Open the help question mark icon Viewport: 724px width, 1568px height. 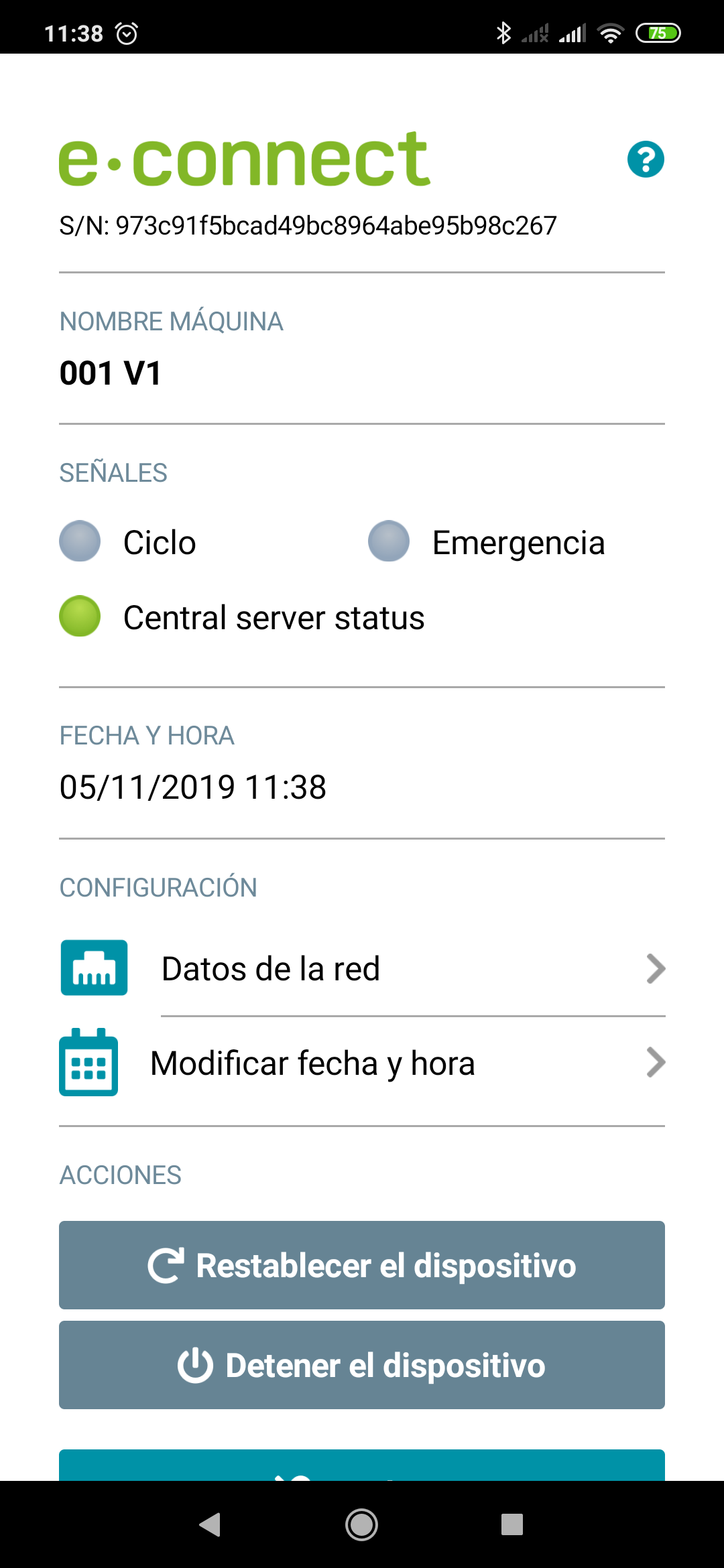point(646,159)
